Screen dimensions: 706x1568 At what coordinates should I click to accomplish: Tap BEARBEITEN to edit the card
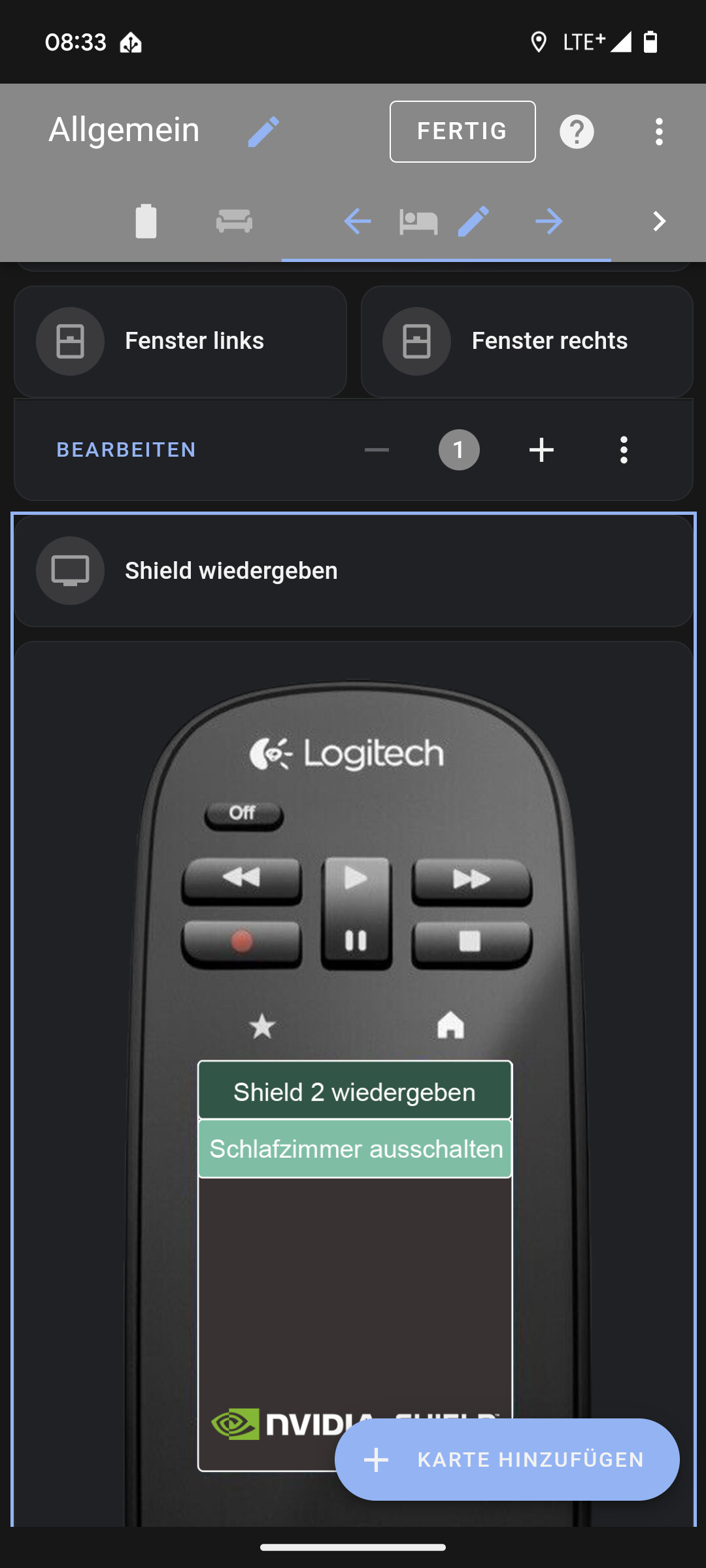pyautogui.click(x=126, y=450)
